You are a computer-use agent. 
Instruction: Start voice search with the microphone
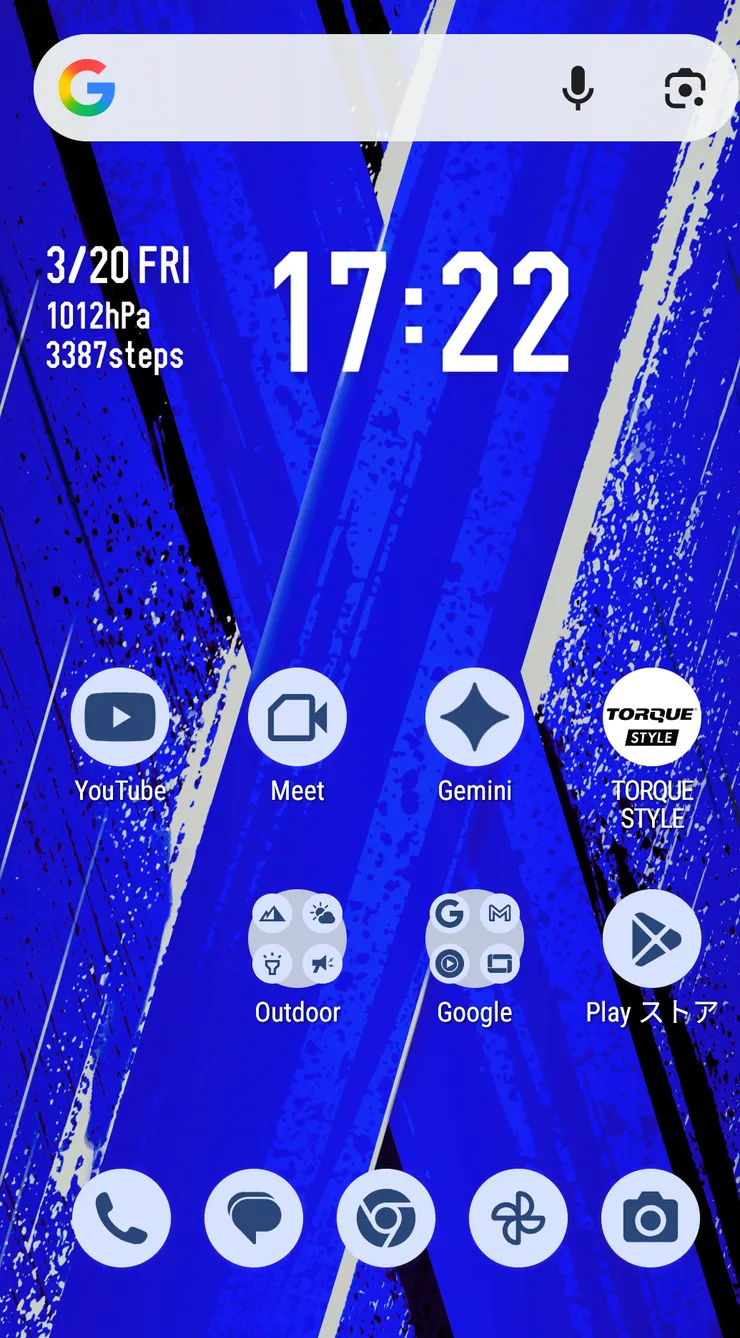tap(577, 89)
